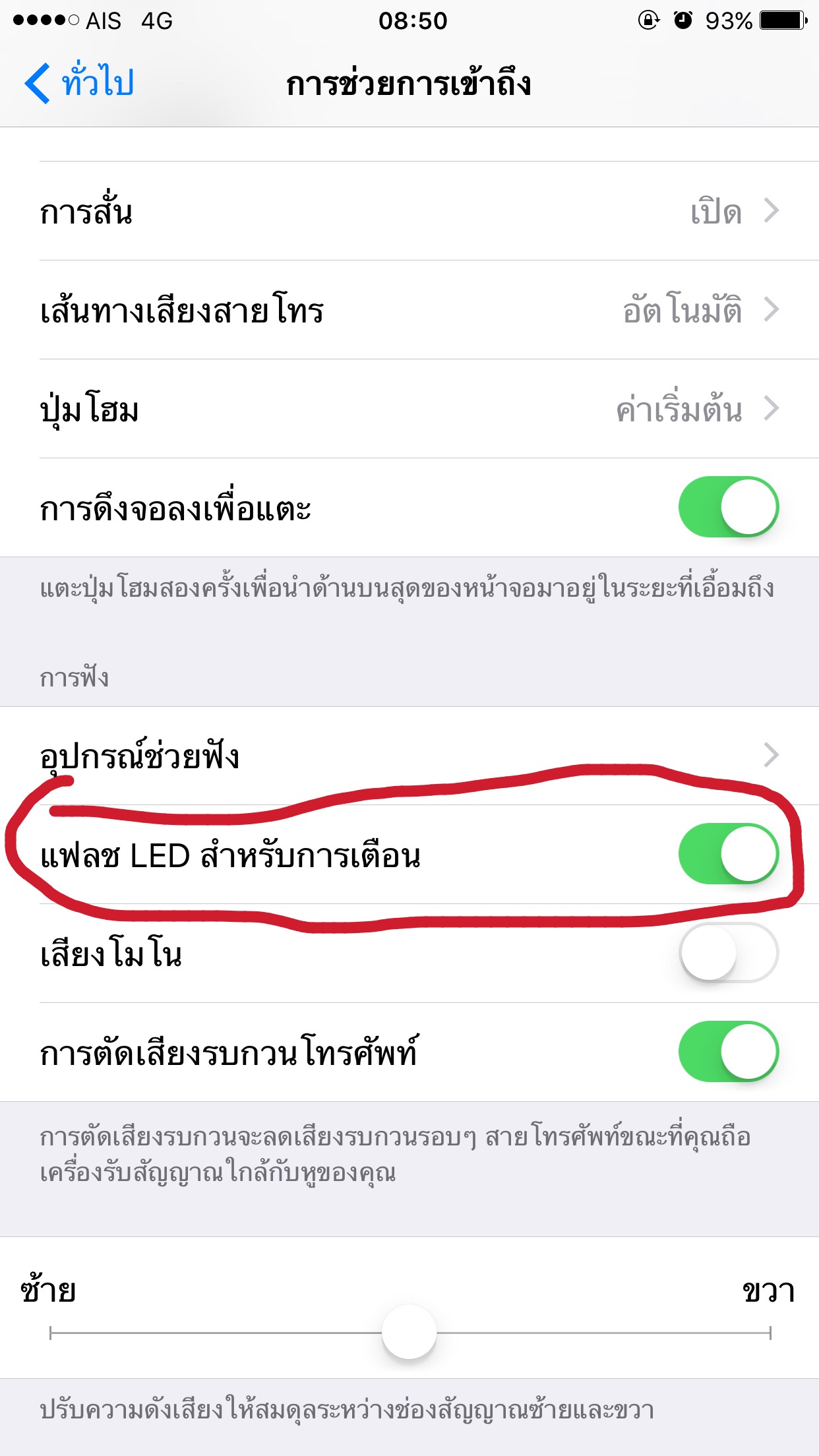
Task: Turn off แฟลช LED สำหรับการเตือน
Action: [x=729, y=854]
